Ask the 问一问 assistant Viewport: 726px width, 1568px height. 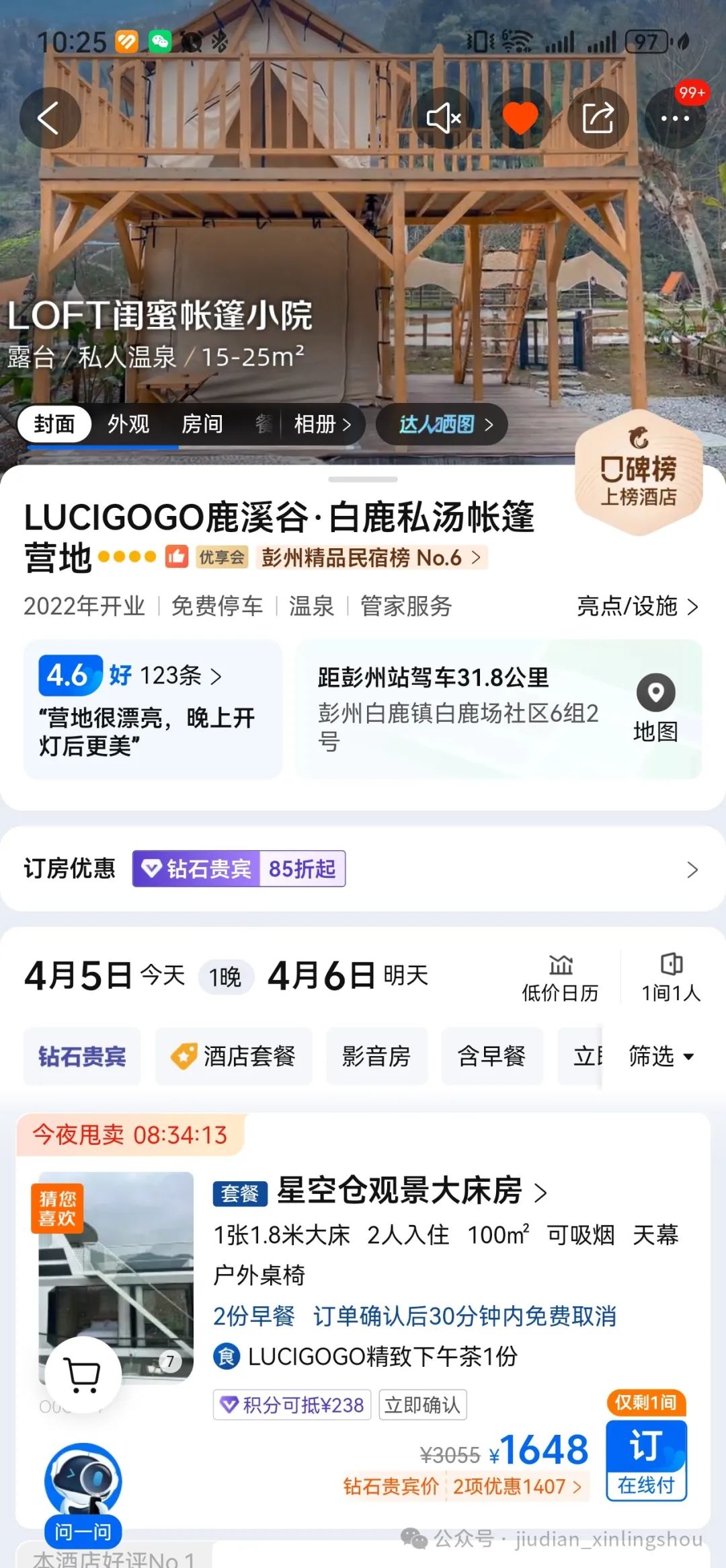(x=83, y=1495)
